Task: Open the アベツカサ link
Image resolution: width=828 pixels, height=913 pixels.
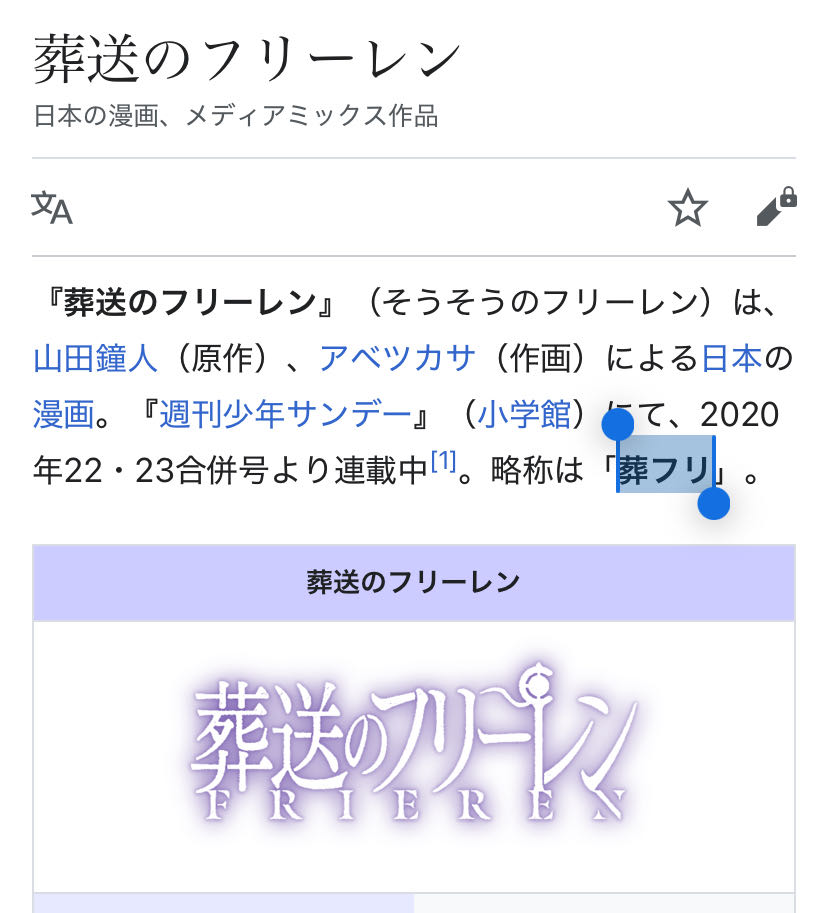Action: coord(397,358)
